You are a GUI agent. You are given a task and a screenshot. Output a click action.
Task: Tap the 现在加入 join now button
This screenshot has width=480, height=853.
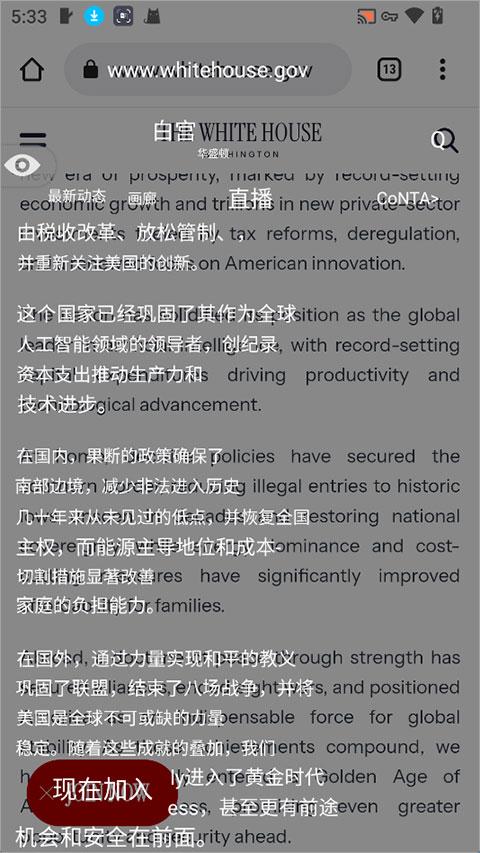pos(99,792)
